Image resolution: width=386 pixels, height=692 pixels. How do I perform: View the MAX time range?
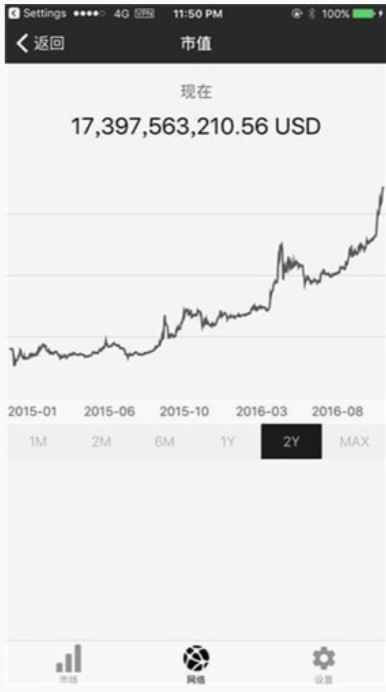pos(354,441)
